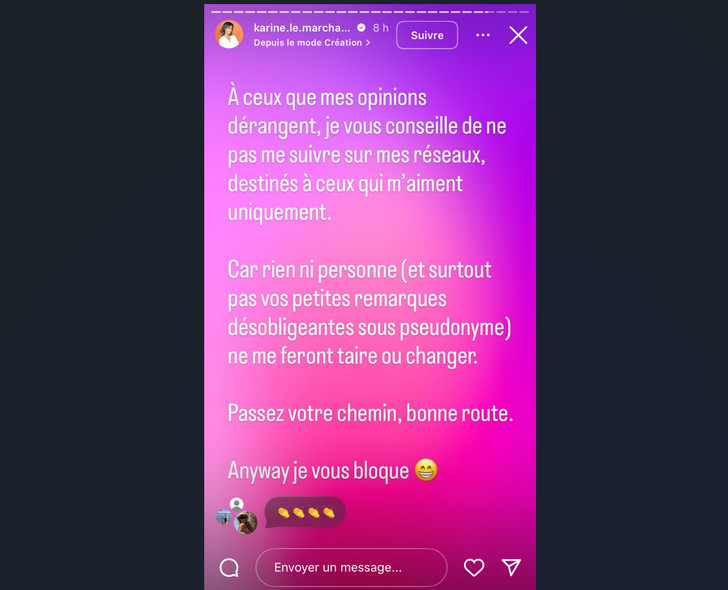
Task: Open the round bubble icon beside message field
Action: pyautogui.click(x=229, y=567)
